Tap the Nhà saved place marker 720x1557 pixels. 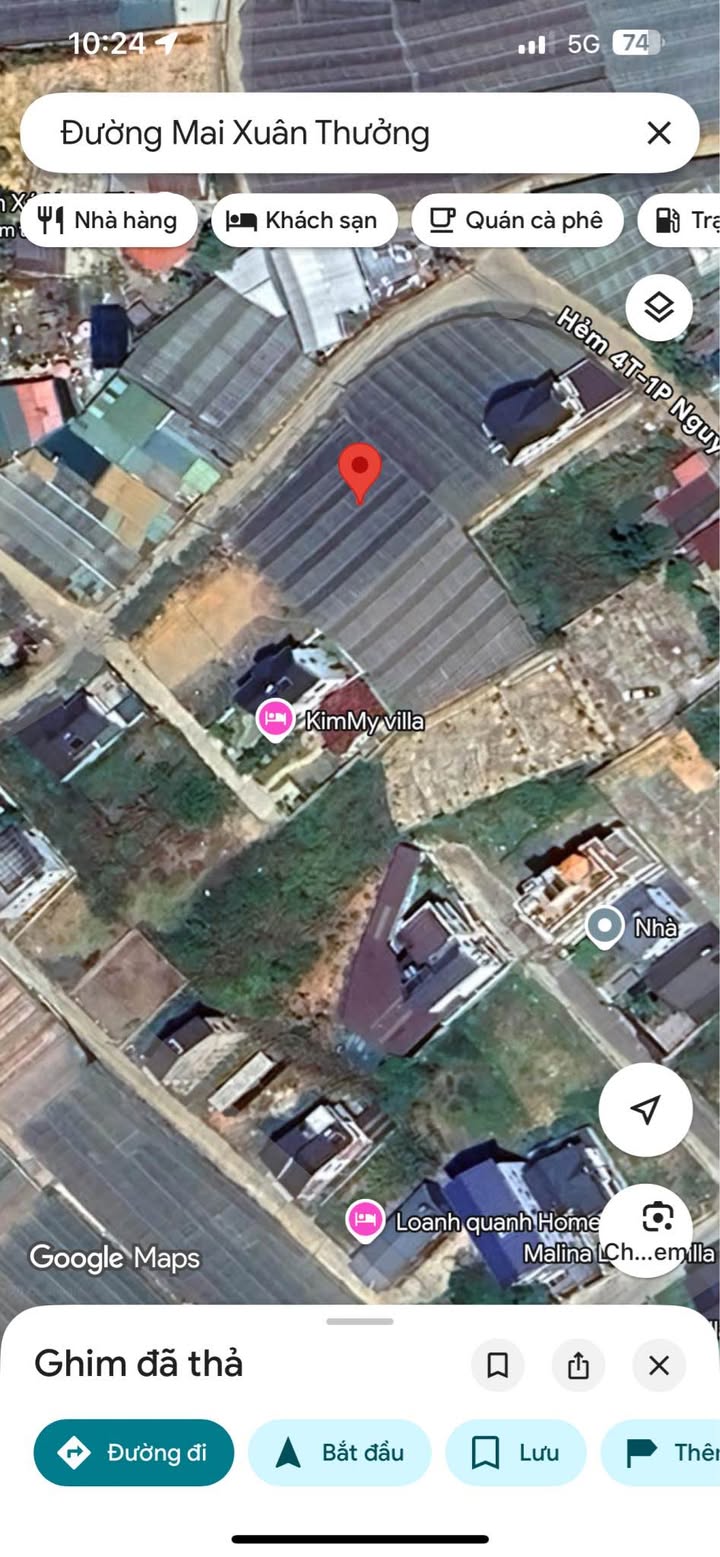point(604,927)
